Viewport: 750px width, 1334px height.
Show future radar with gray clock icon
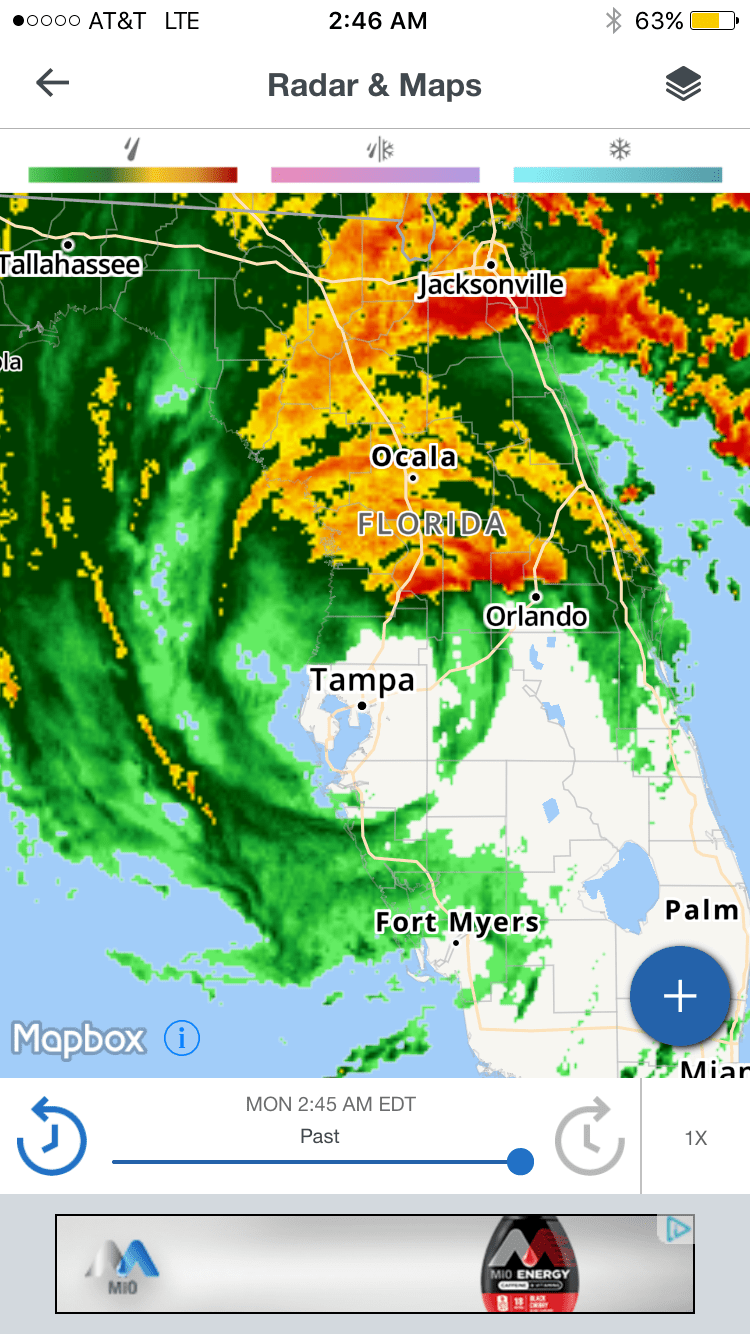pyautogui.click(x=590, y=1136)
